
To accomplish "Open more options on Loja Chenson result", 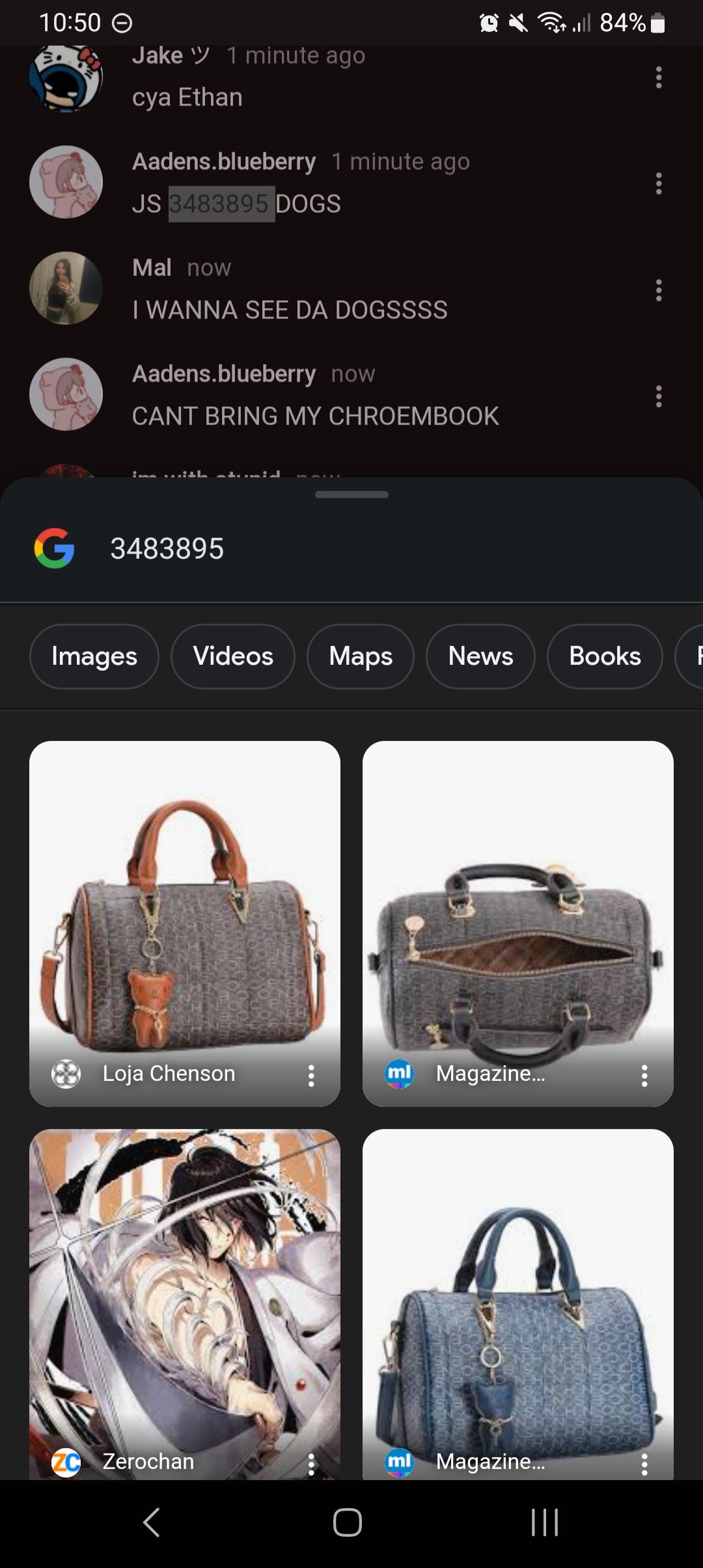I will (311, 1076).
